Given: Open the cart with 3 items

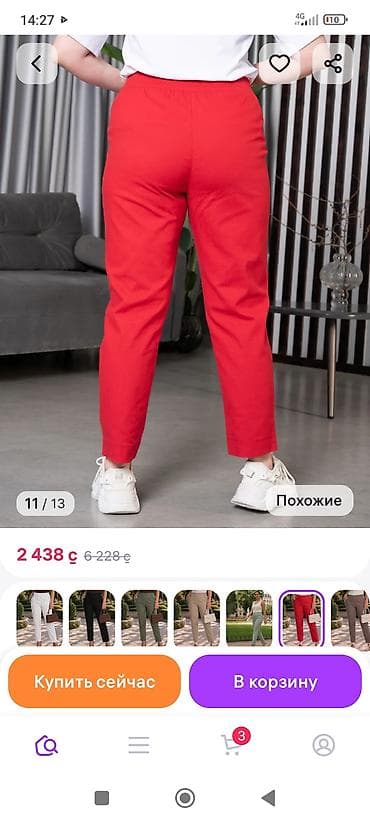Looking at the screenshot, I should click(x=234, y=742).
